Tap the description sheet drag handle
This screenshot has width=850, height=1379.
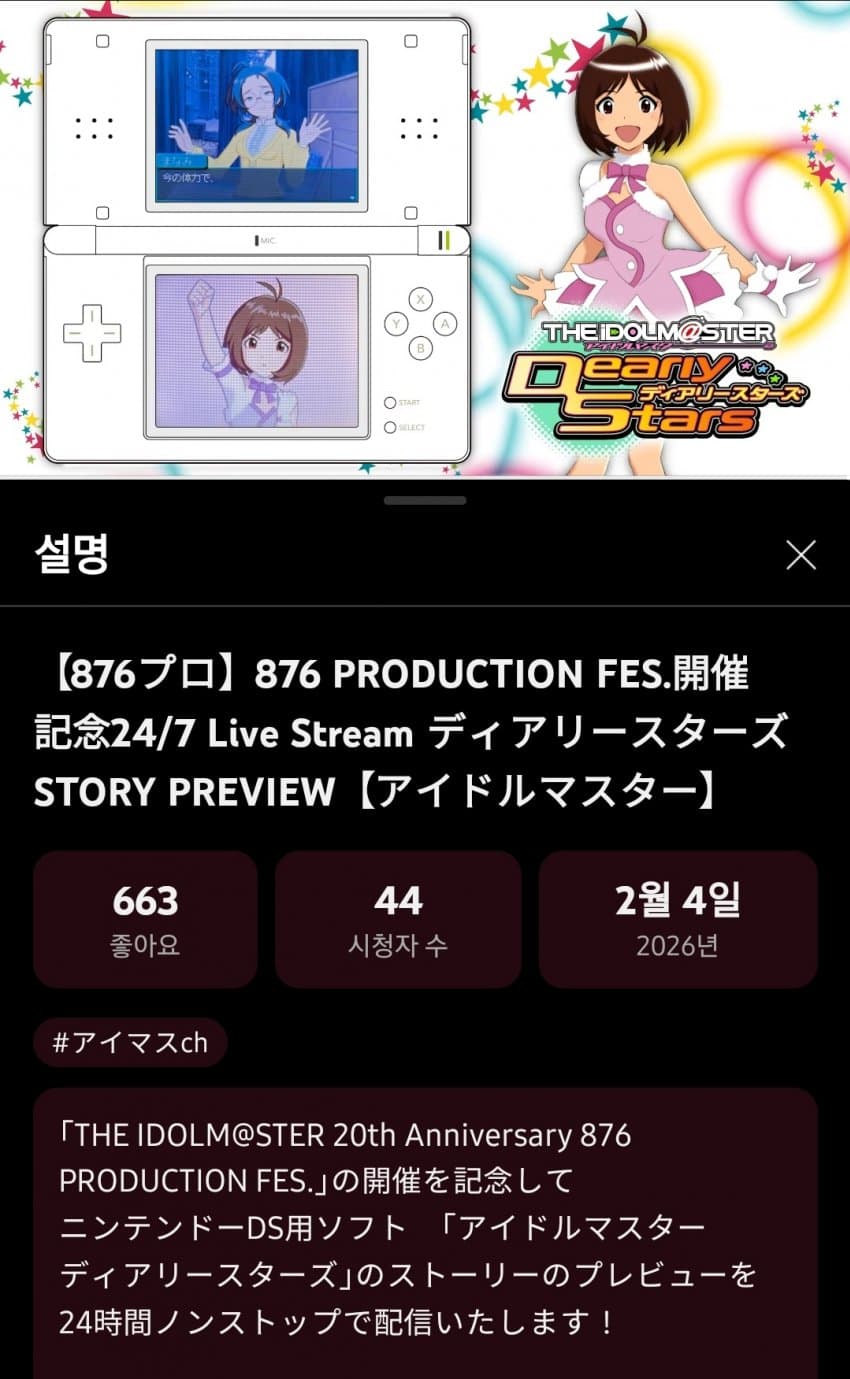(x=425, y=500)
